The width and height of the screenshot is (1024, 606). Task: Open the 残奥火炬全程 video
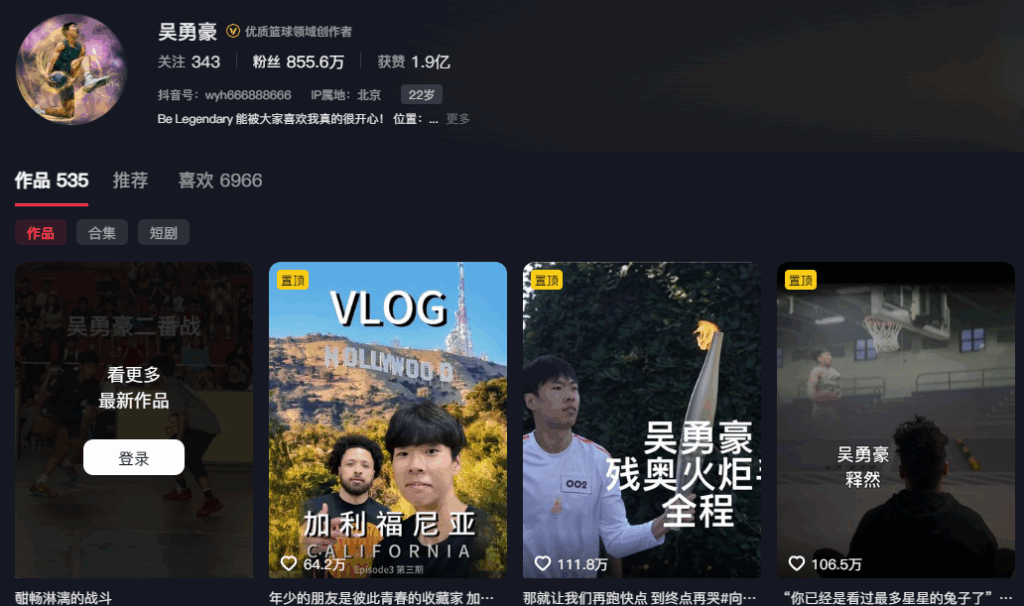pyautogui.click(x=642, y=420)
